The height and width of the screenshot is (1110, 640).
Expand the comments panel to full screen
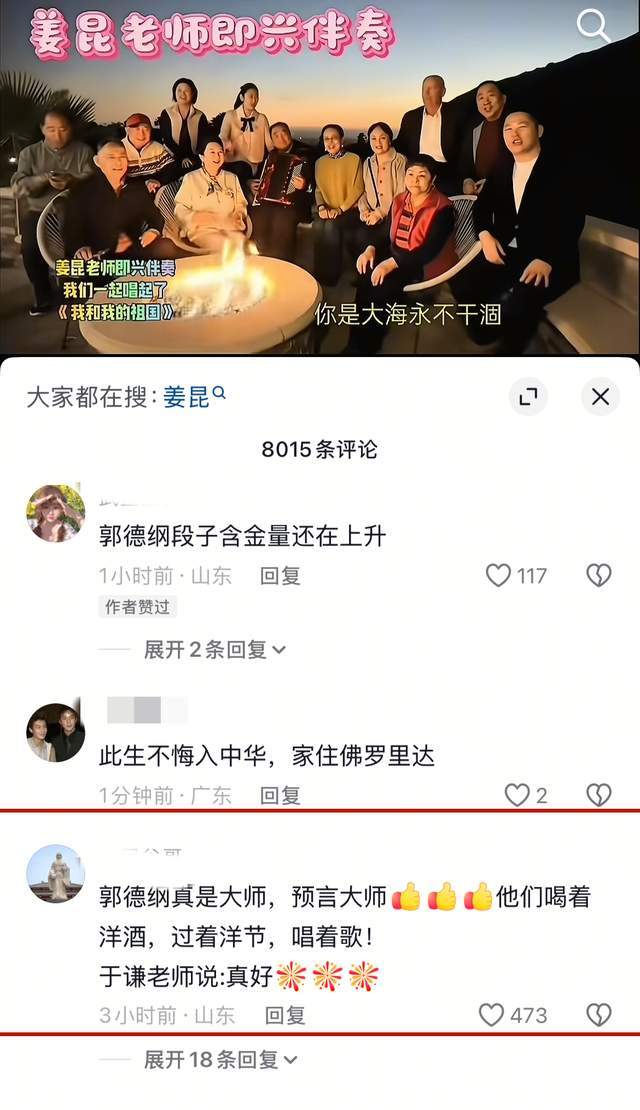tap(529, 397)
